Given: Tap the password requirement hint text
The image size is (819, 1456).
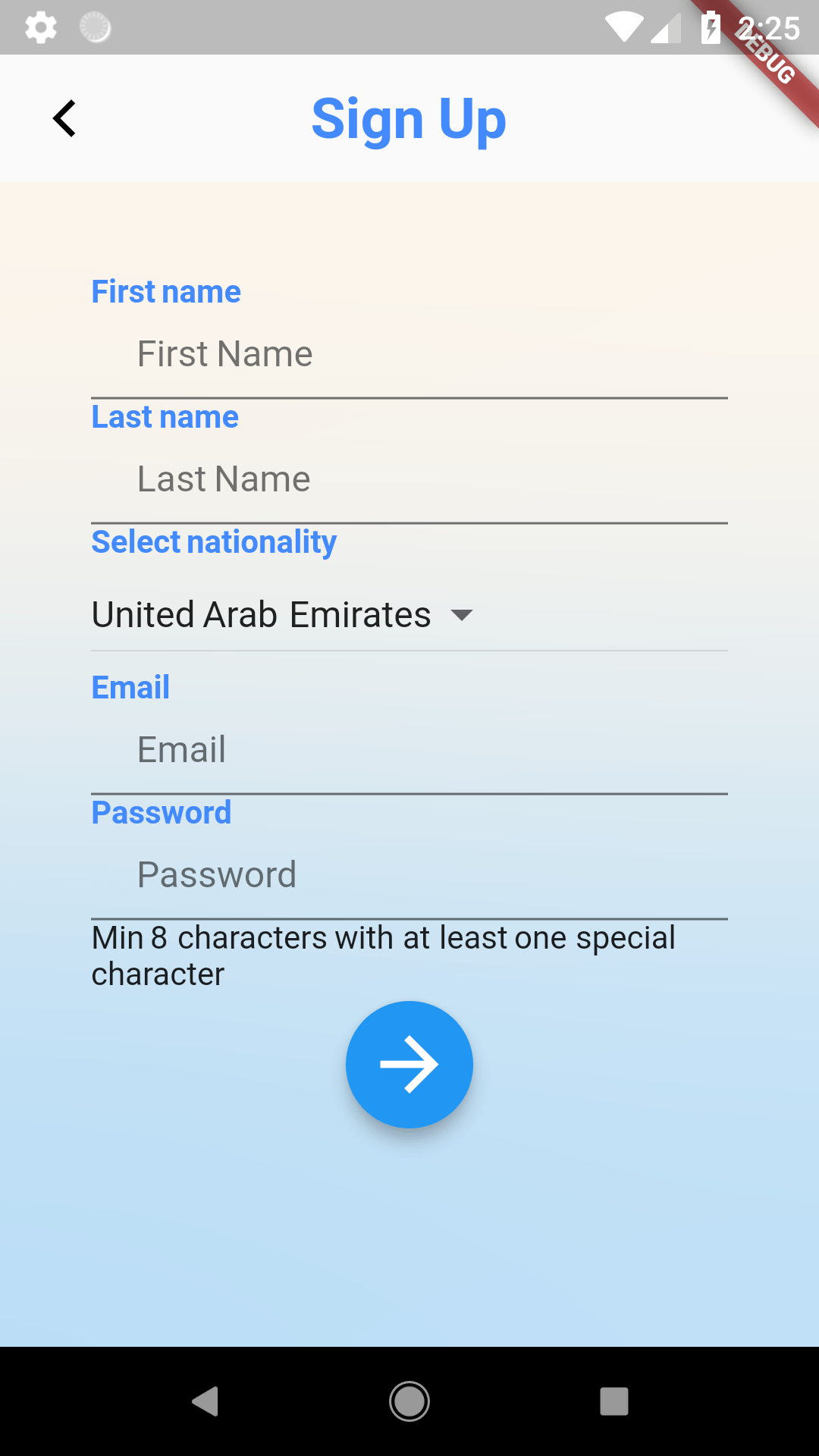Looking at the screenshot, I should click(x=383, y=954).
